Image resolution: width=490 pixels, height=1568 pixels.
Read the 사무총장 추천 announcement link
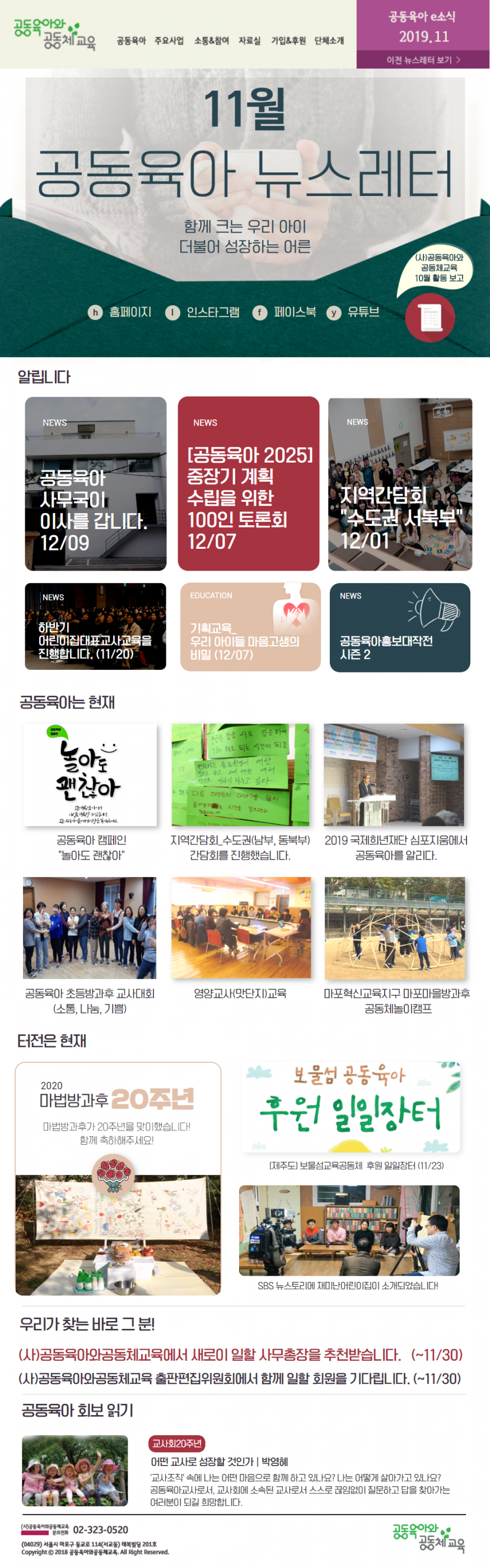tap(240, 1354)
